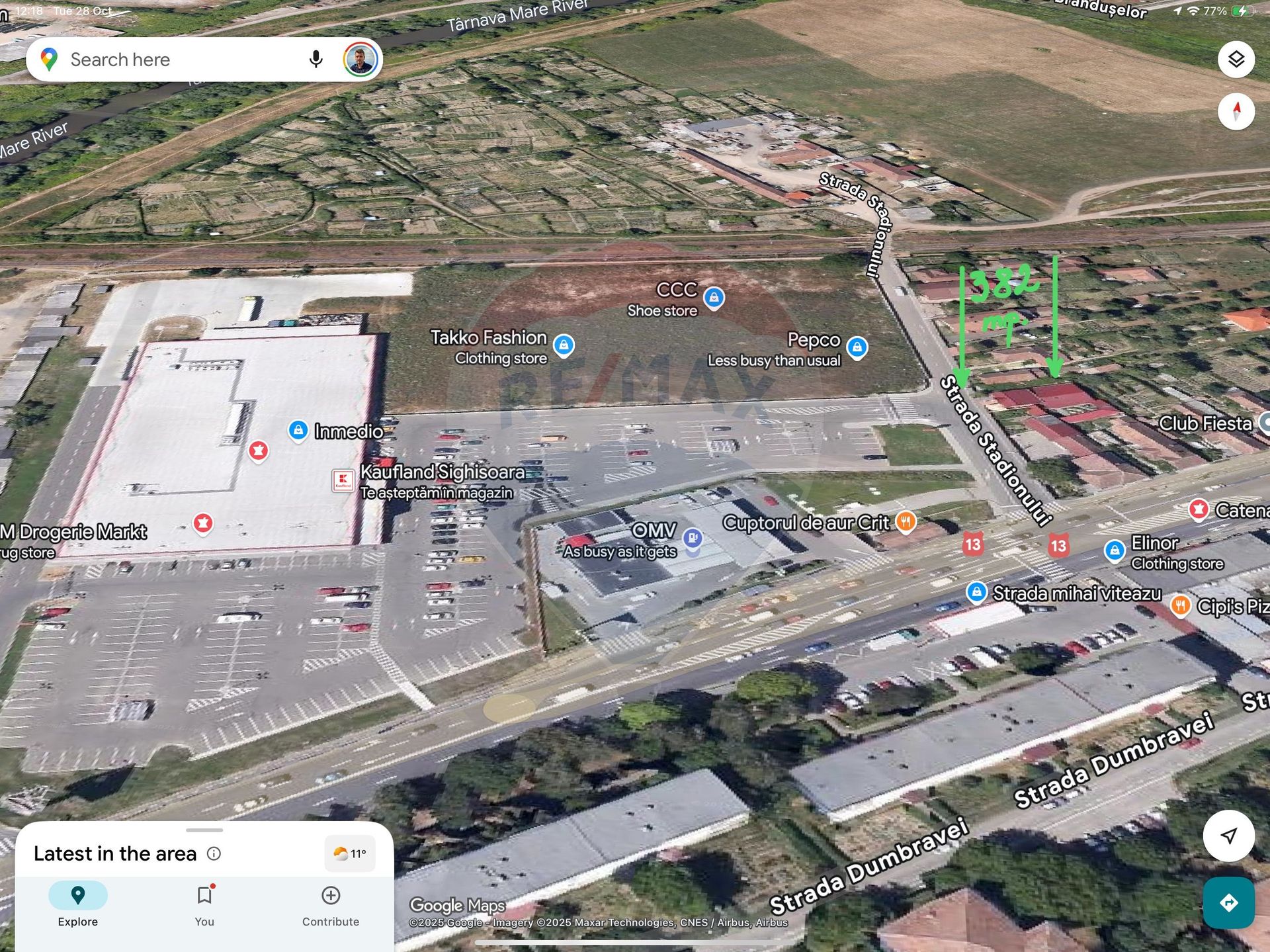Open the account profile picture
This screenshot has height=952, width=1270.
(360, 60)
